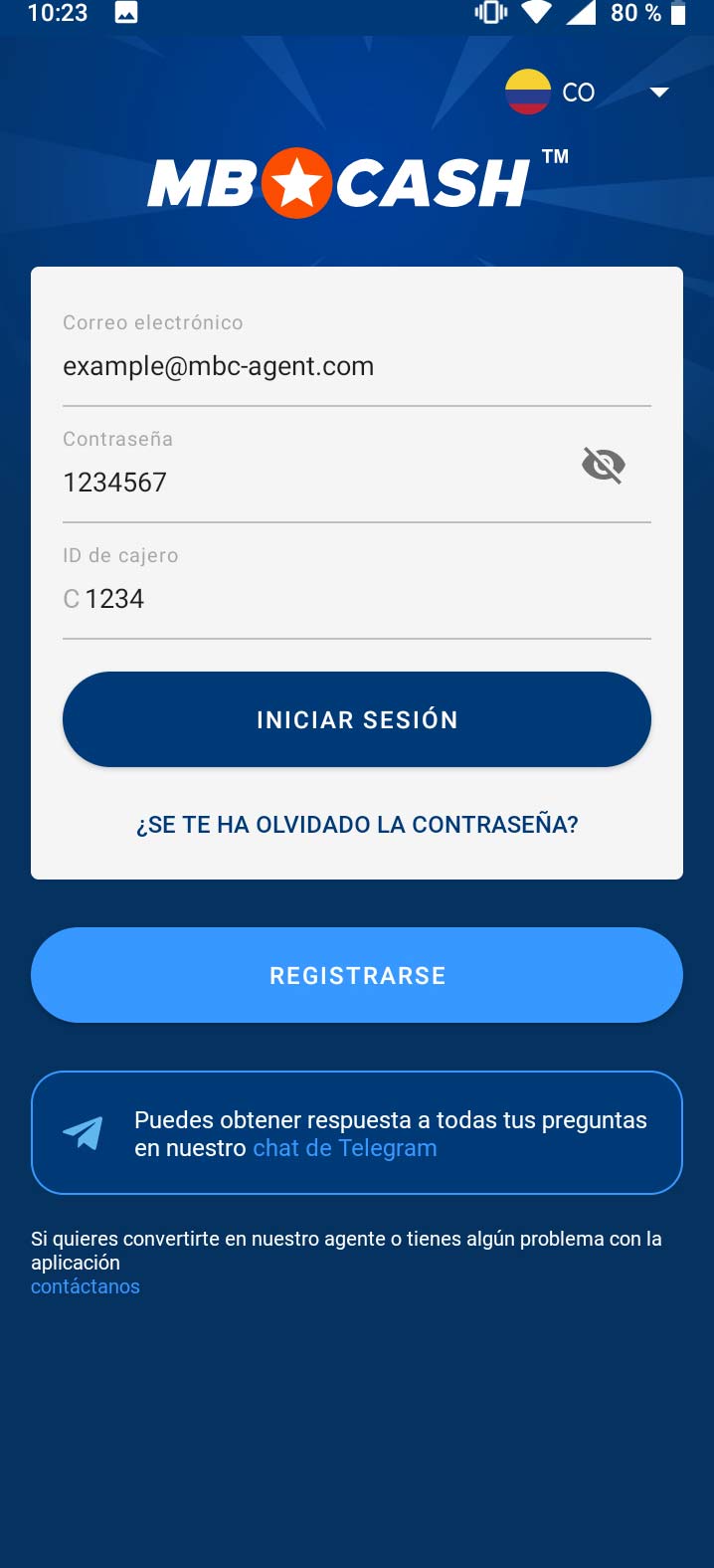
Task: Tap the INICIAR SESIÓN button
Action: [356, 719]
